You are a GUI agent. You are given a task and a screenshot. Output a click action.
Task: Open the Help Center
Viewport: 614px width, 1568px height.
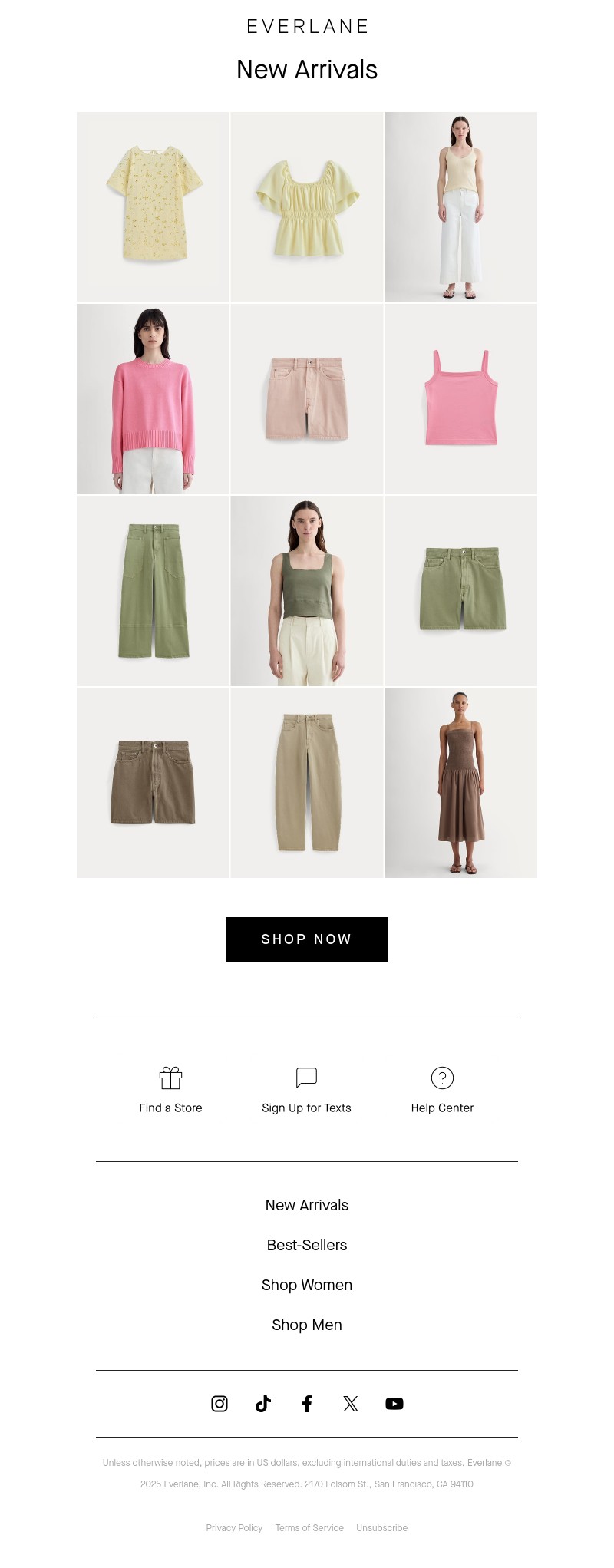[x=442, y=1090]
